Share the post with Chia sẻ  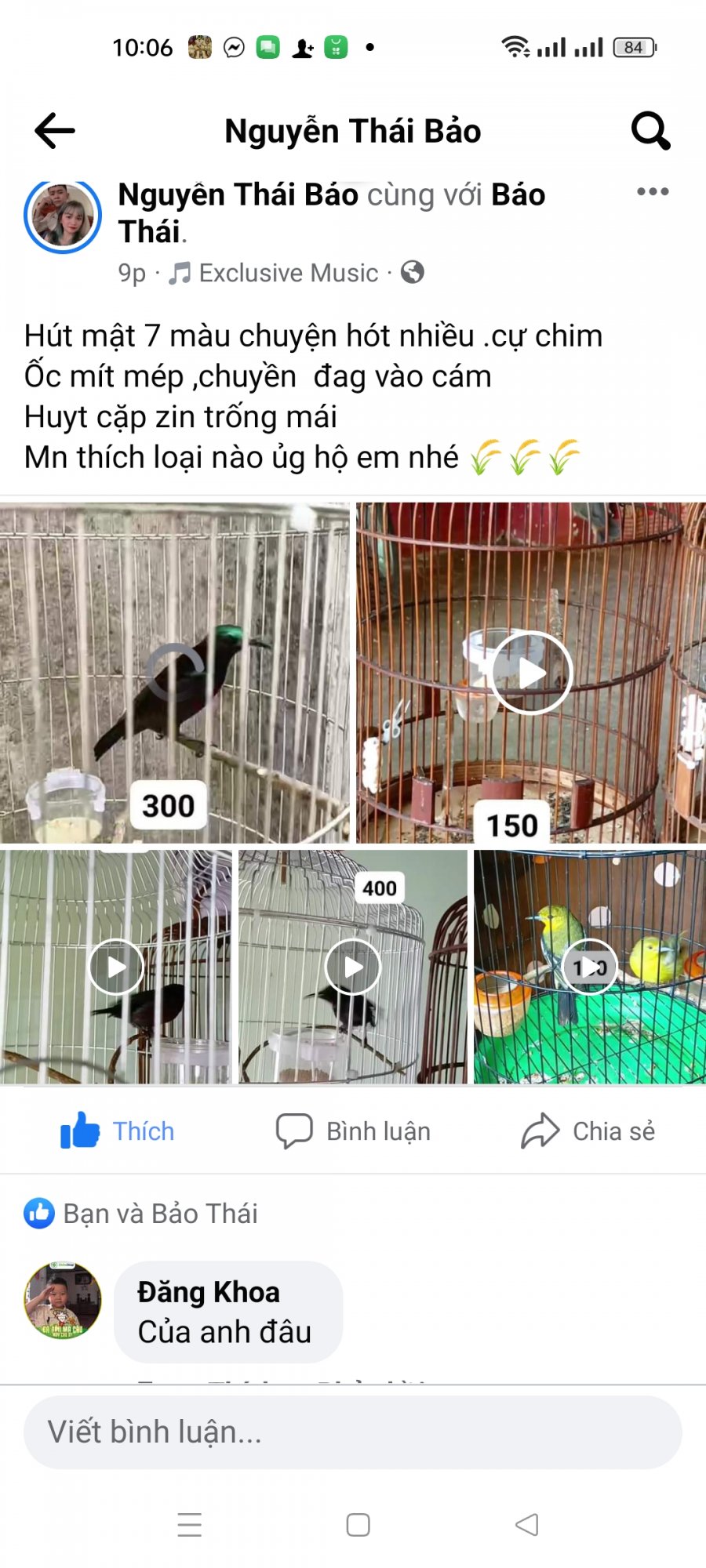(588, 1131)
